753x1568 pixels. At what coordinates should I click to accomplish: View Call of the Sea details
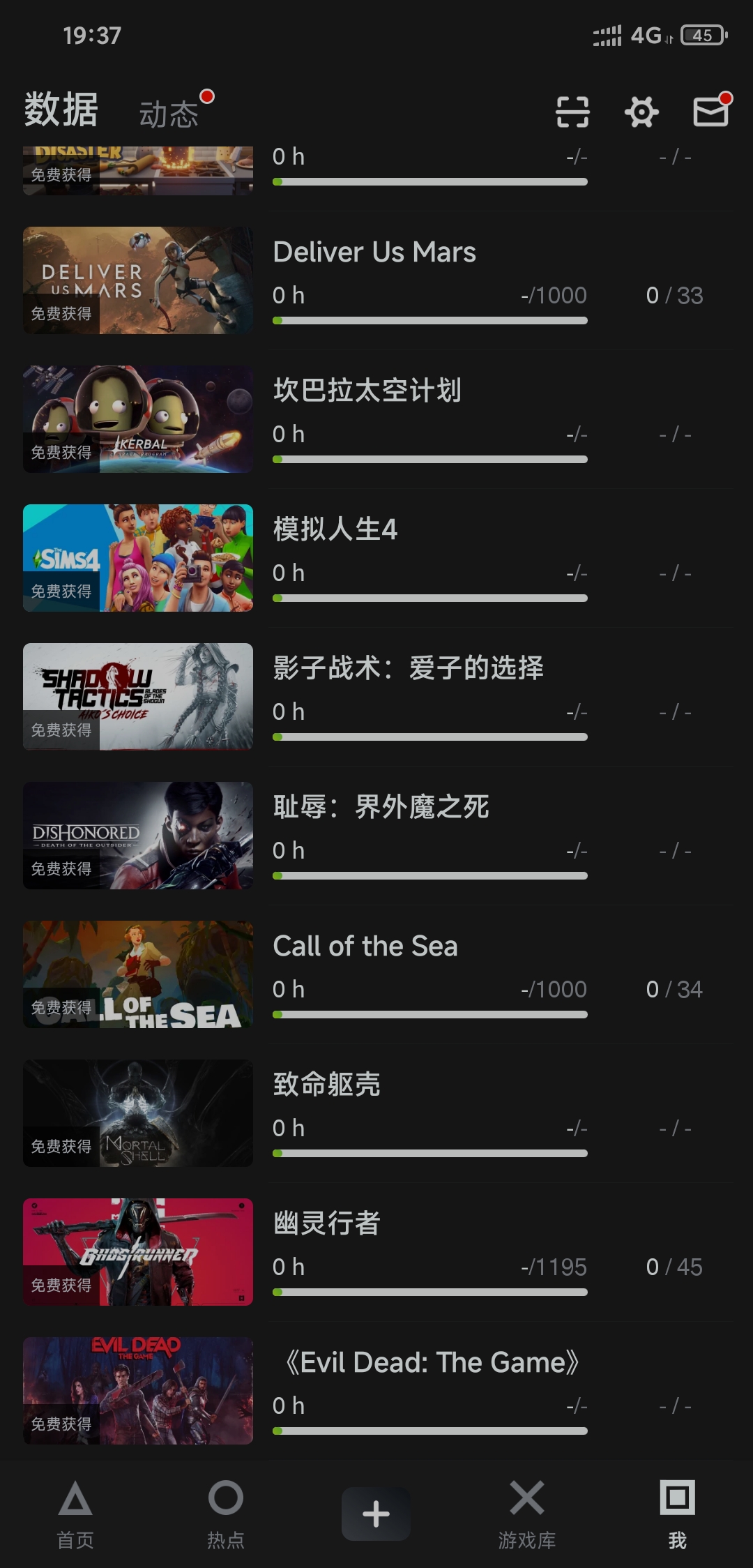[365, 947]
